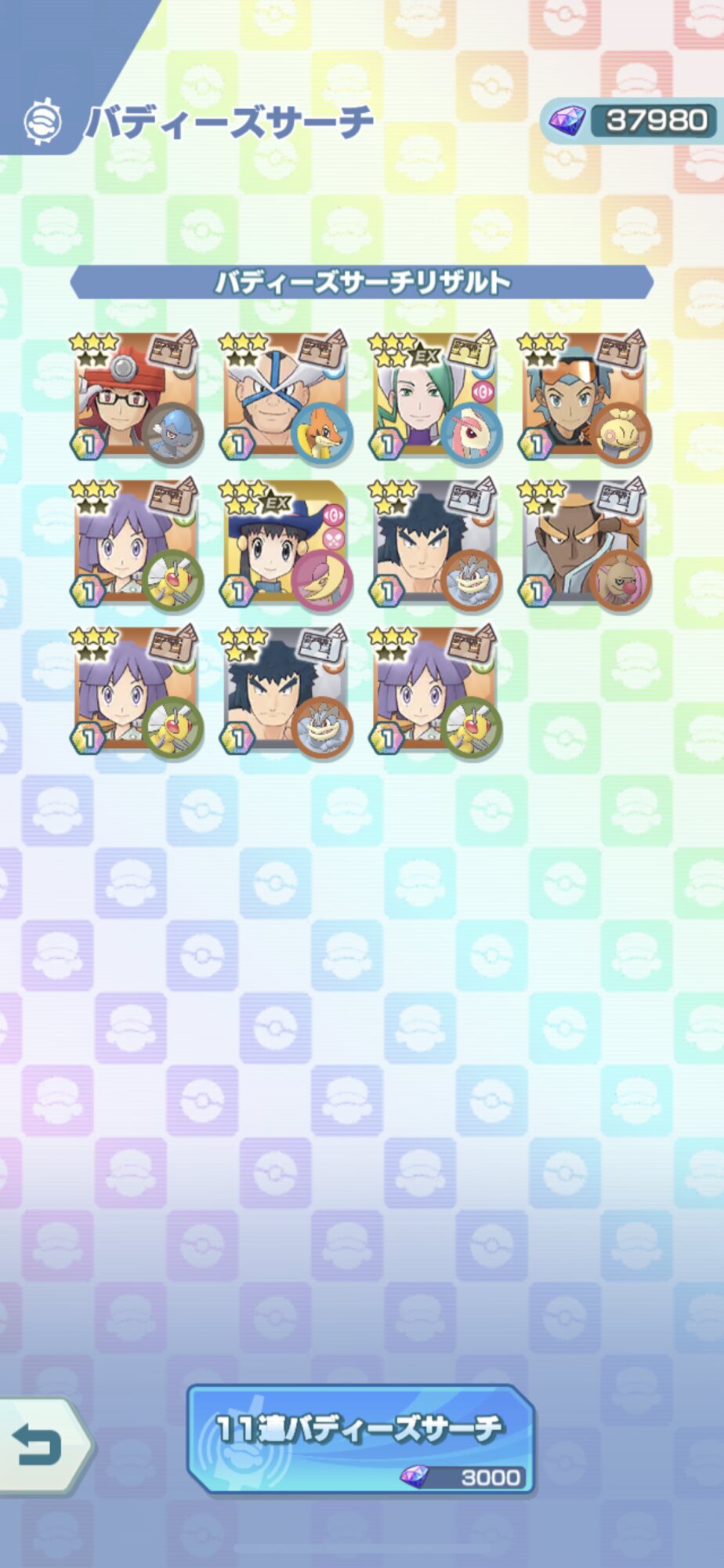Open the hat-wearing EX trainer with Cresselia
Viewport: 724px width, 1568px height.
[286, 545]
